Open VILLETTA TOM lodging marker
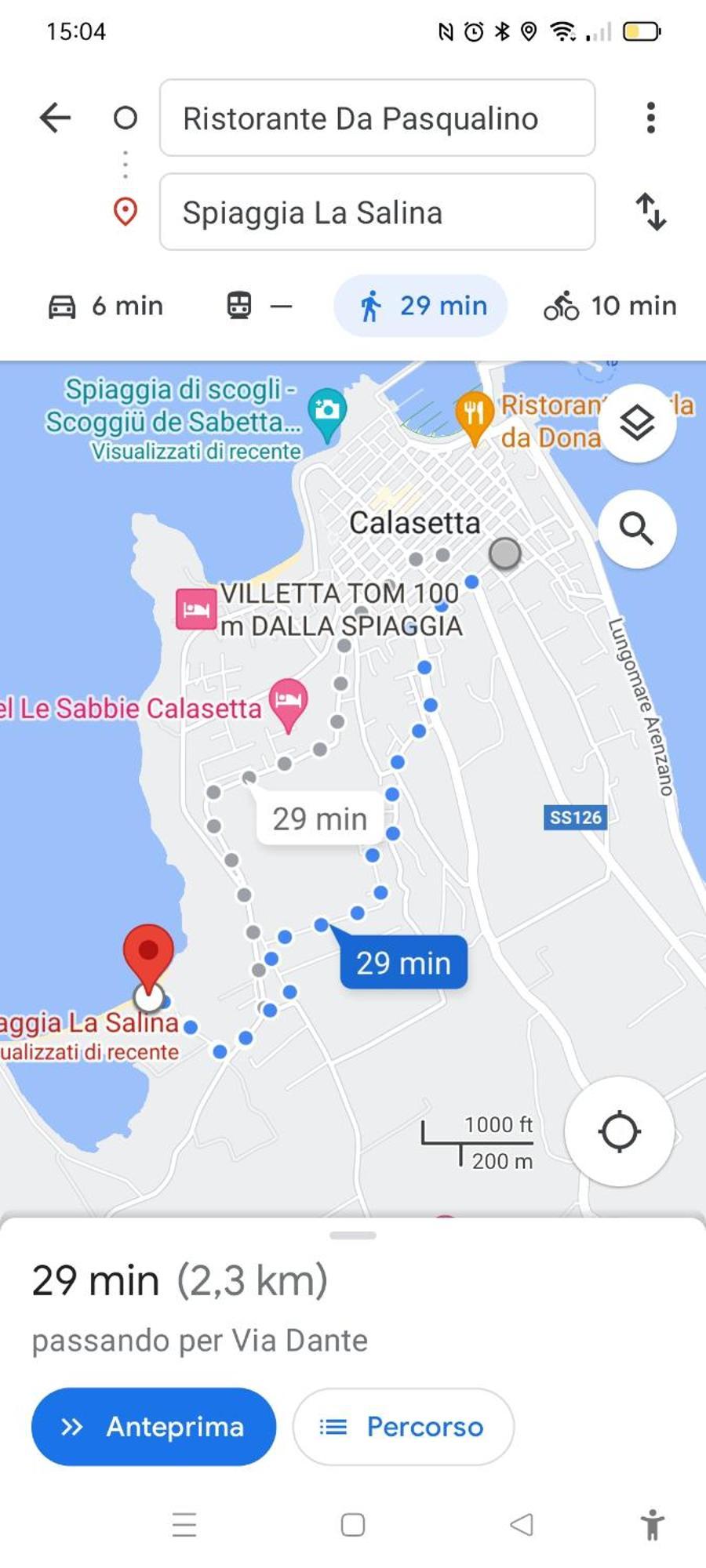The image size is (706, 1568). (195, 609)
